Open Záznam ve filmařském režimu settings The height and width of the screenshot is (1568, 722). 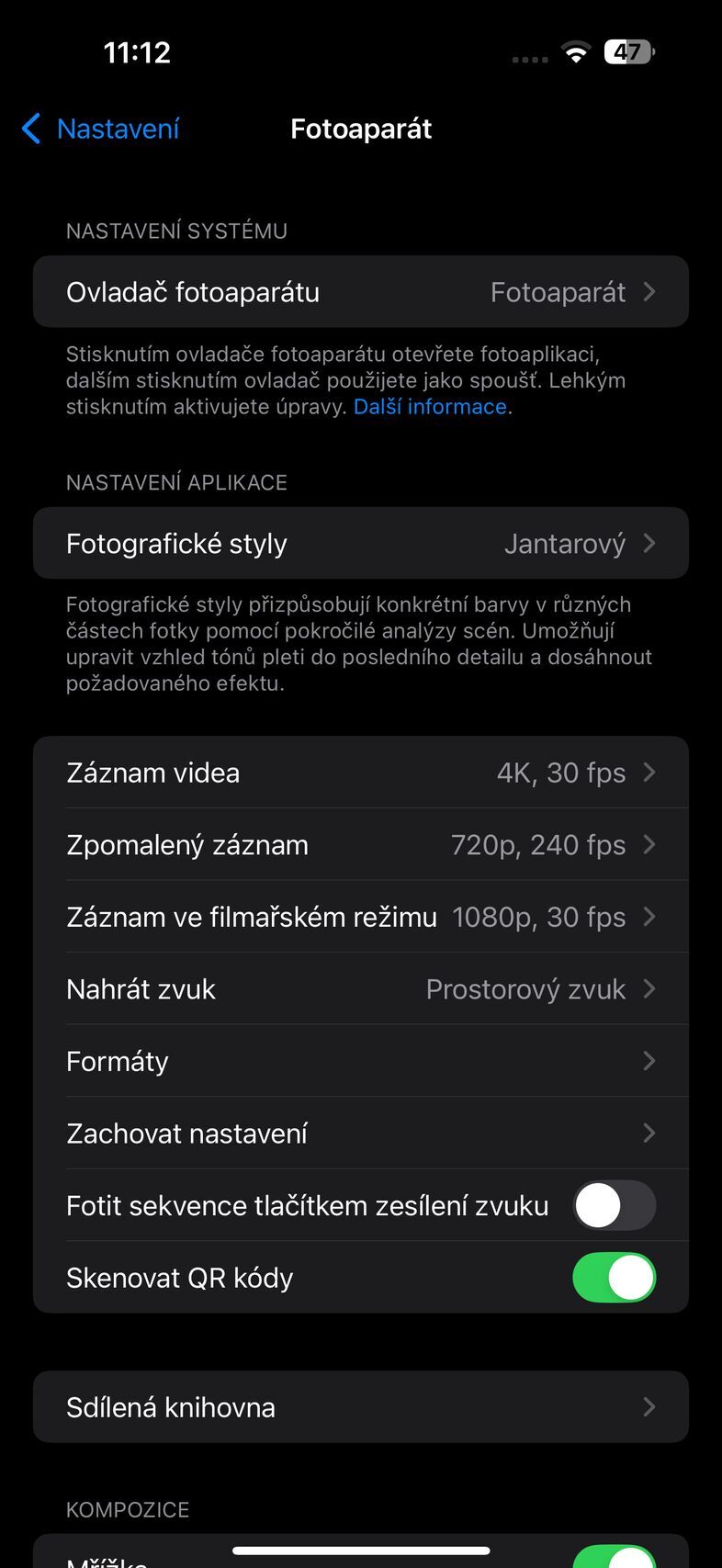click(361, 916)
